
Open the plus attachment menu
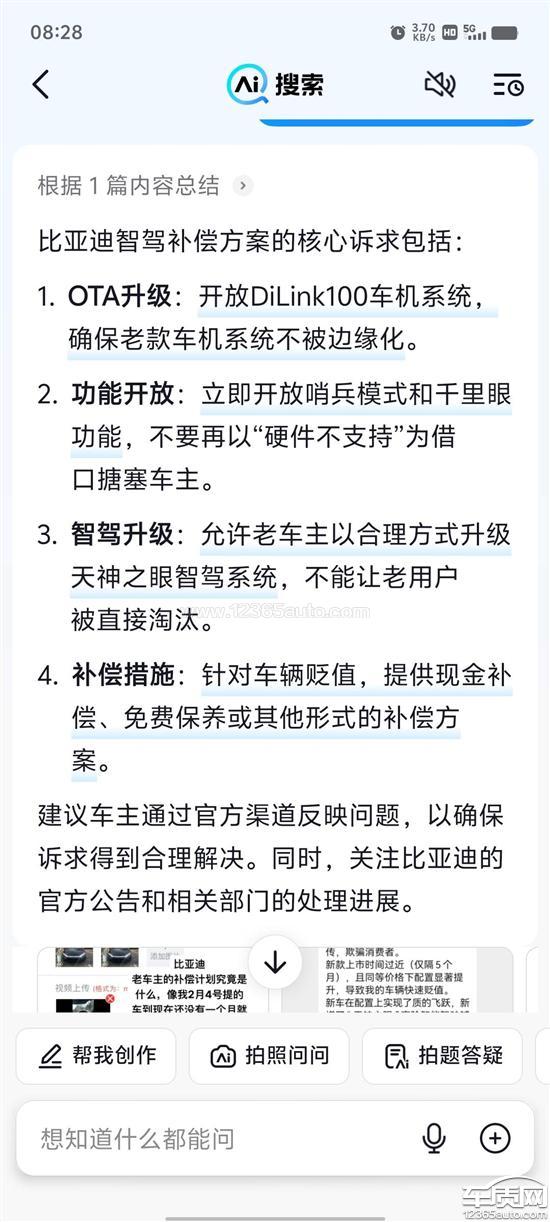495,1138
